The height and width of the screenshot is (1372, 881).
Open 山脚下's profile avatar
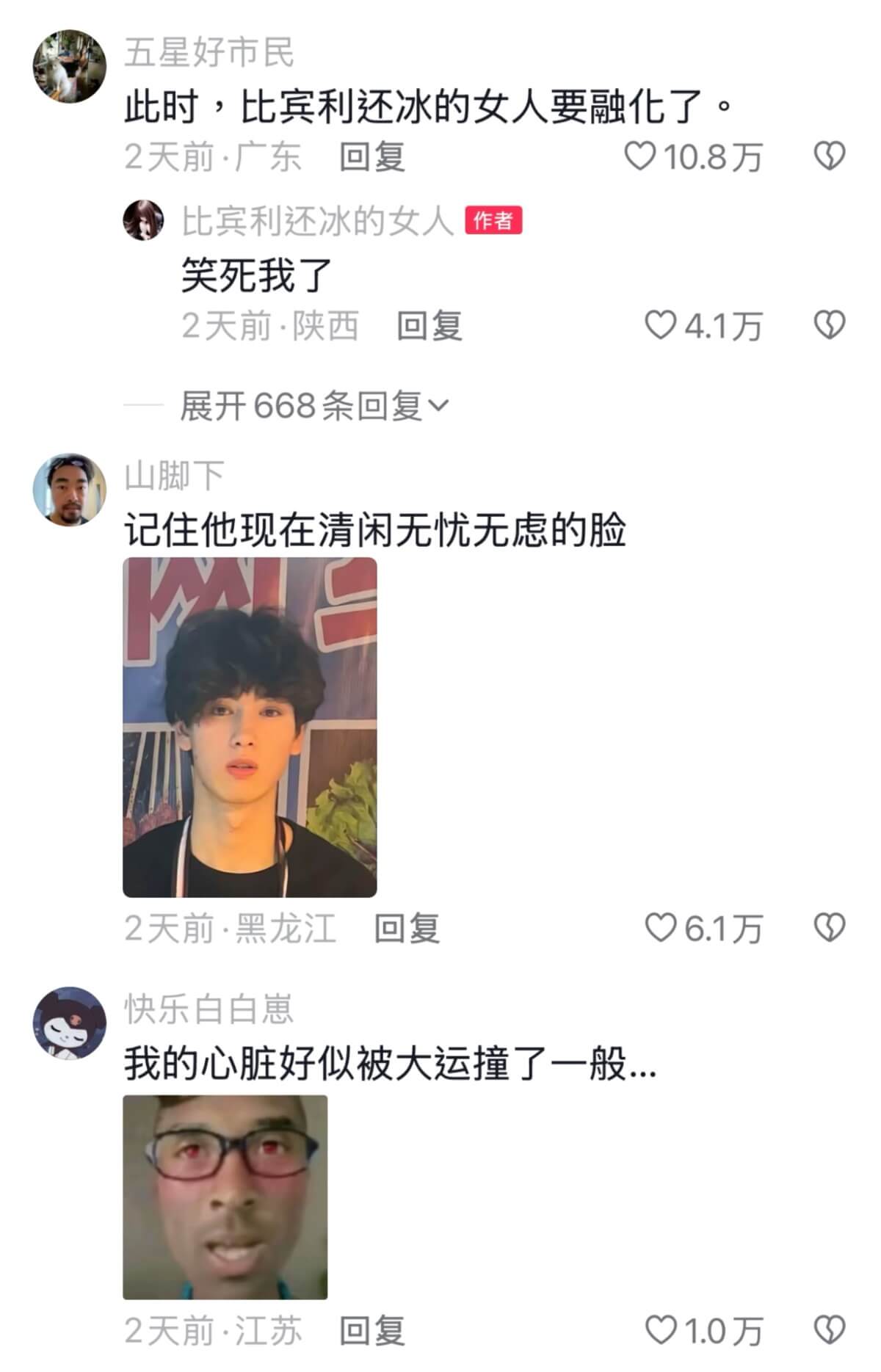(69, 490)
